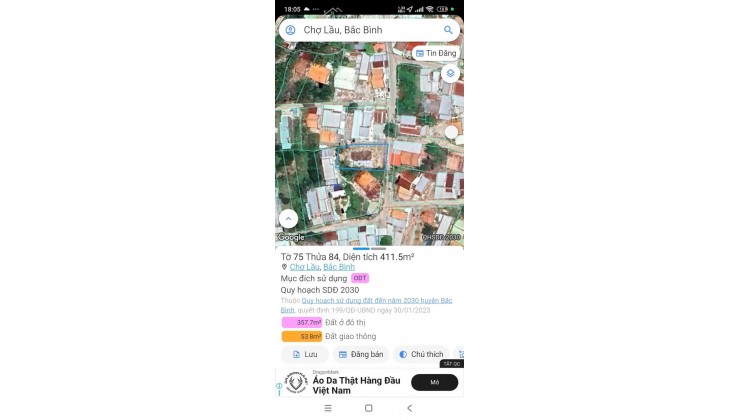Screen dimensions: 740x420
Task: Add a note with Chú thích
Action: tap(421, 354)
